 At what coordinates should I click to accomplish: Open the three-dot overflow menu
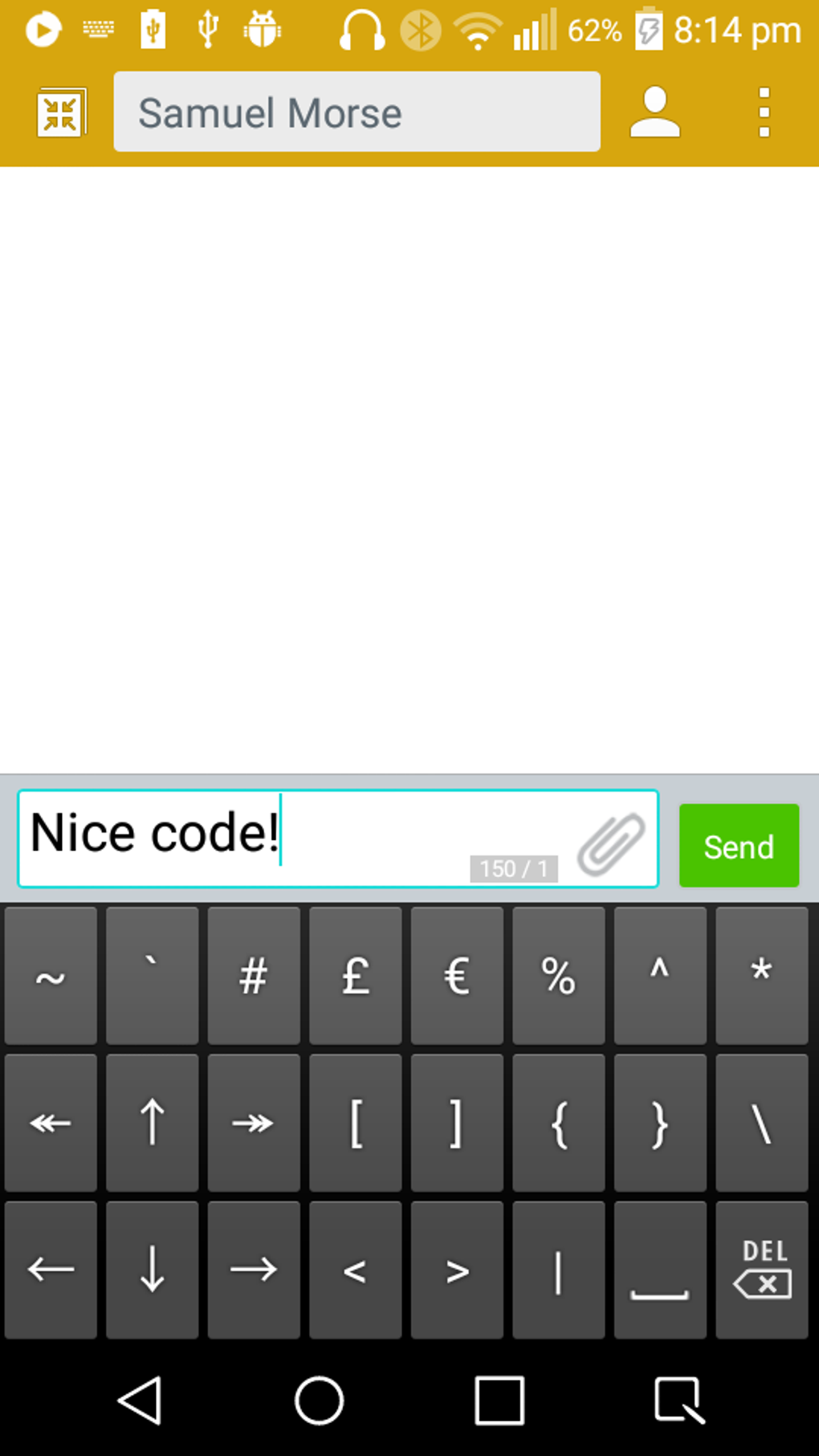point(763,112)
